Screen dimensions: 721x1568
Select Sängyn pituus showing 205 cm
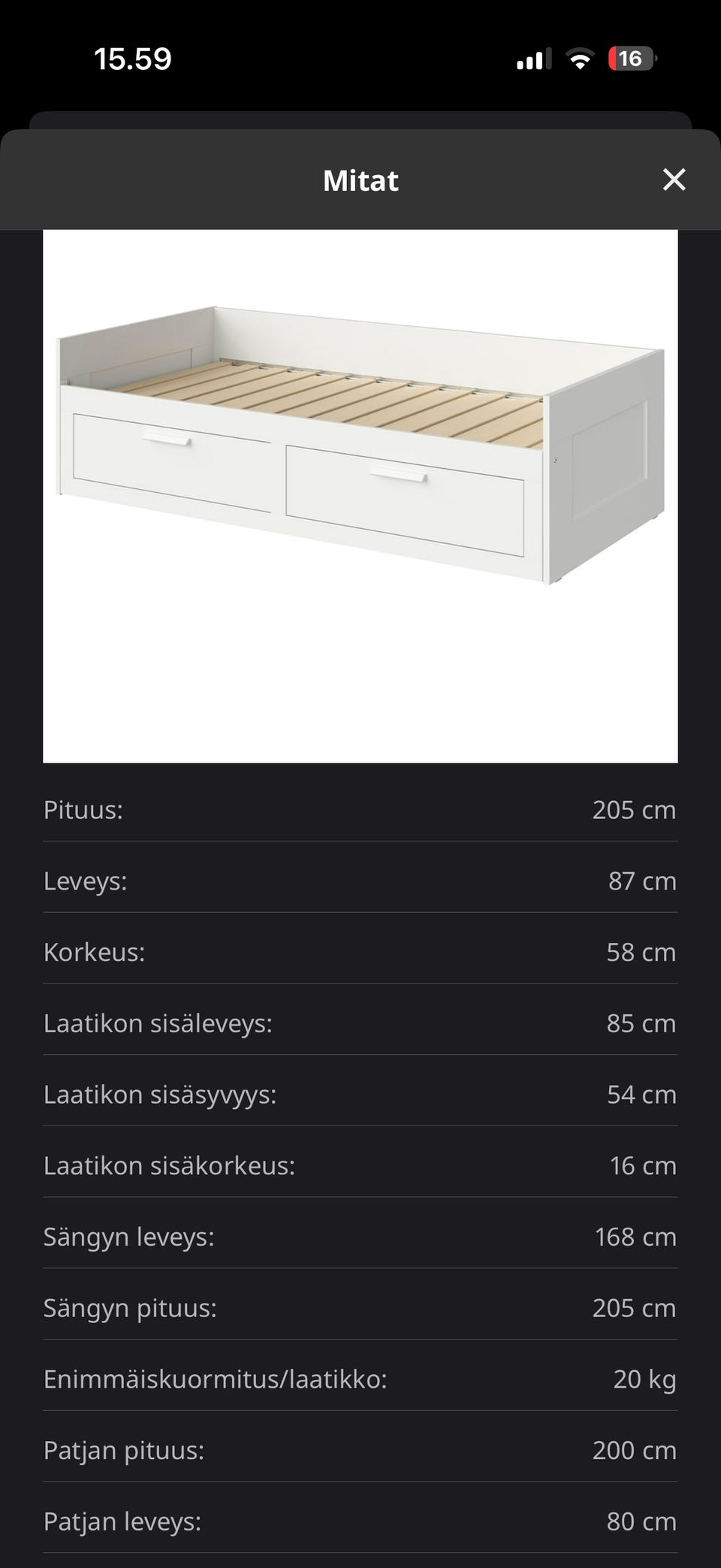point(360,1307)
